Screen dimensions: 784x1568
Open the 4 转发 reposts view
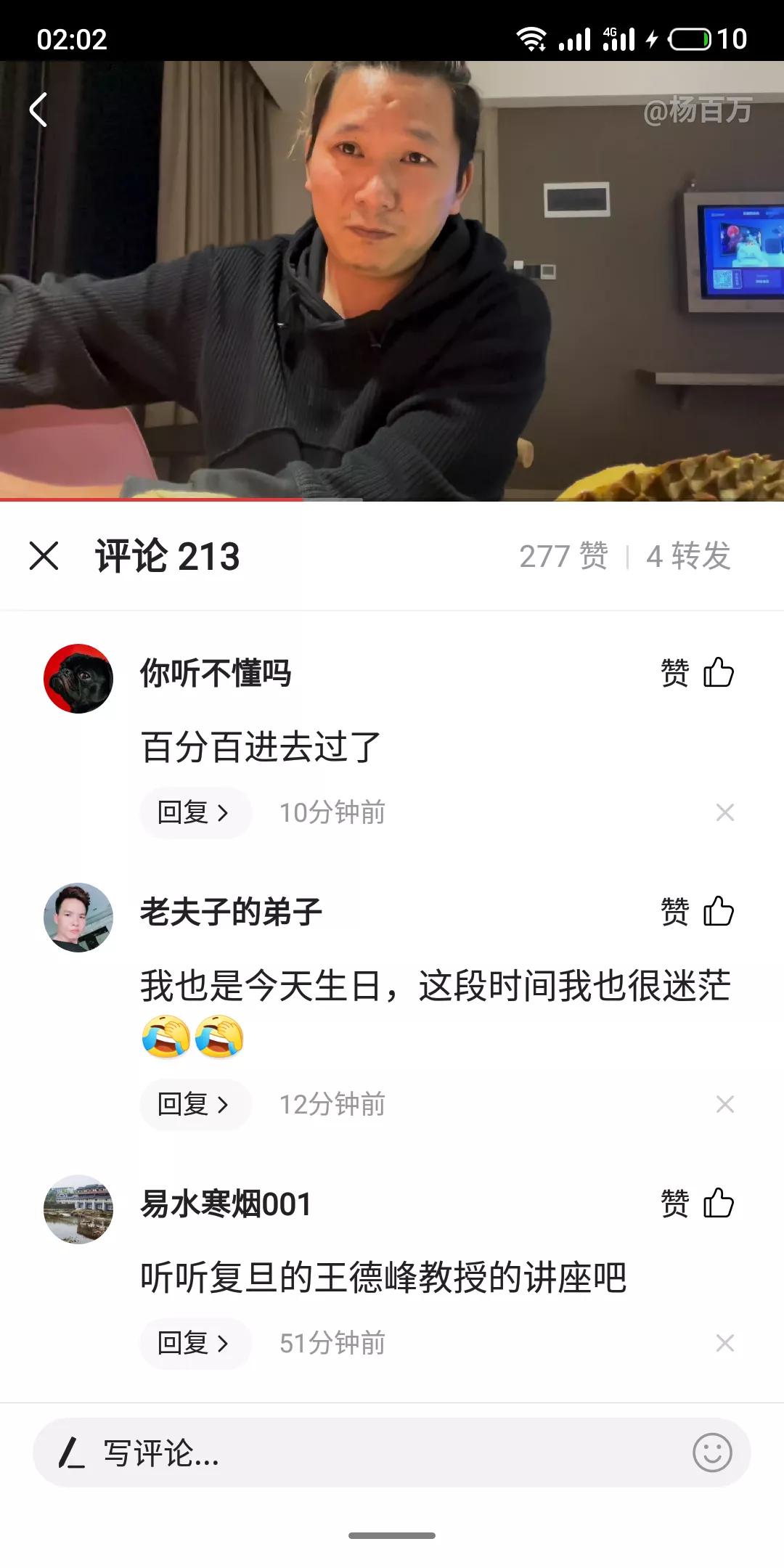[x=688, y=557]
